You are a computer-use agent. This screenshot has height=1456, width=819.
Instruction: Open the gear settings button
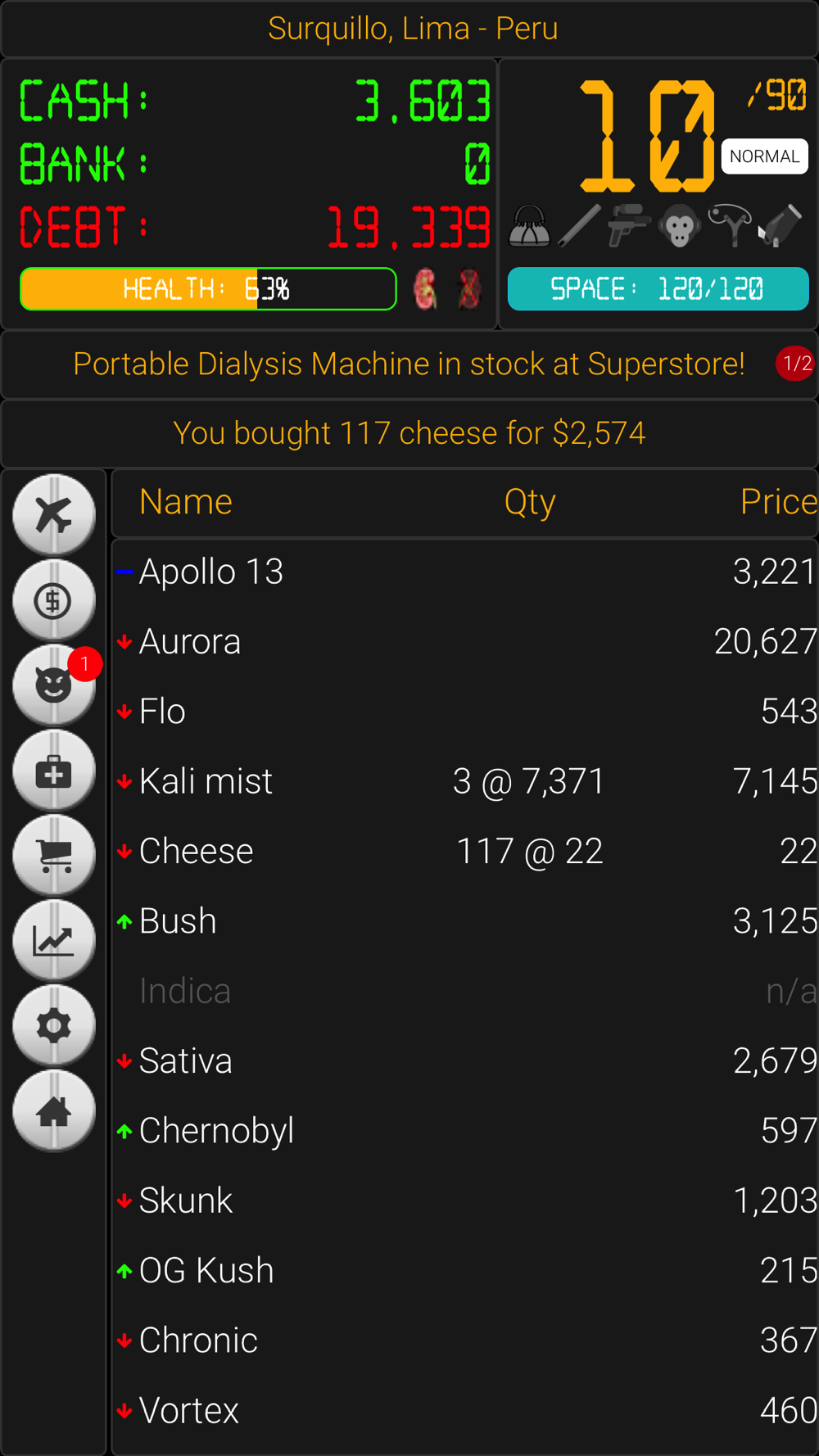[54, 1026]
